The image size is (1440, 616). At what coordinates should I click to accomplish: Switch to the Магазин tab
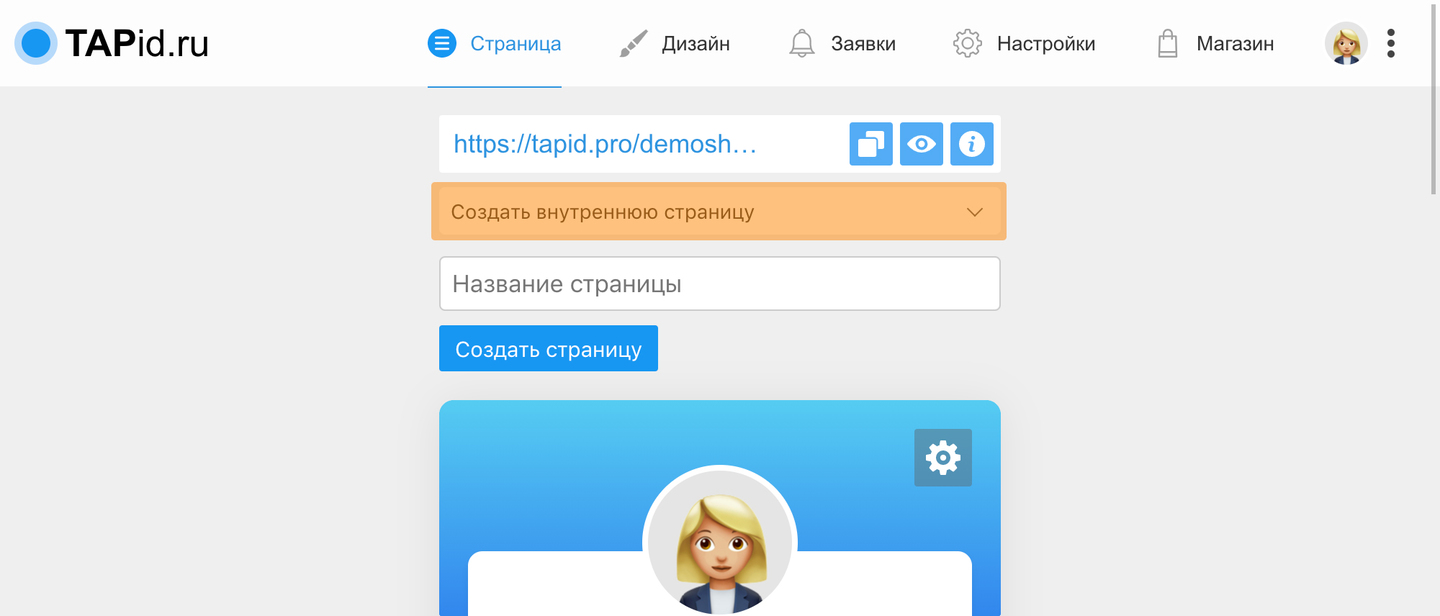1214,44
